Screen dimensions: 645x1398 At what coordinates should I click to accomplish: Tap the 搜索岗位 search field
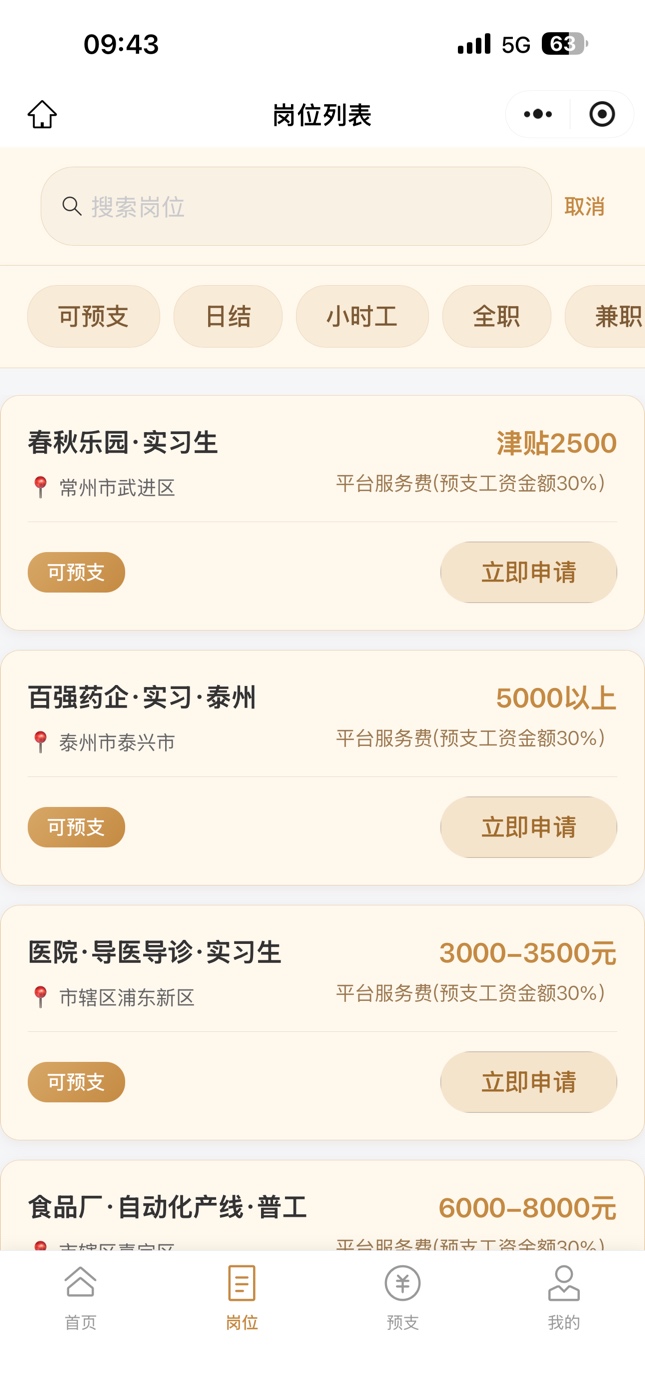[295, 207]
